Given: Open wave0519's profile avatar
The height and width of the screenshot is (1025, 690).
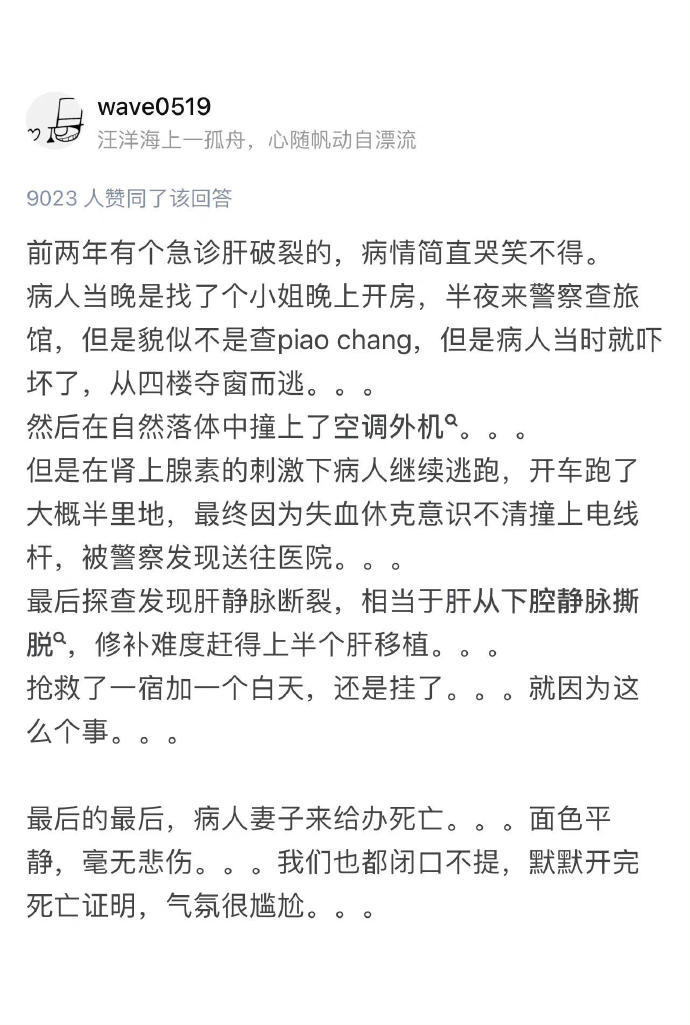Looking at the screenshot, I should 54,121.
